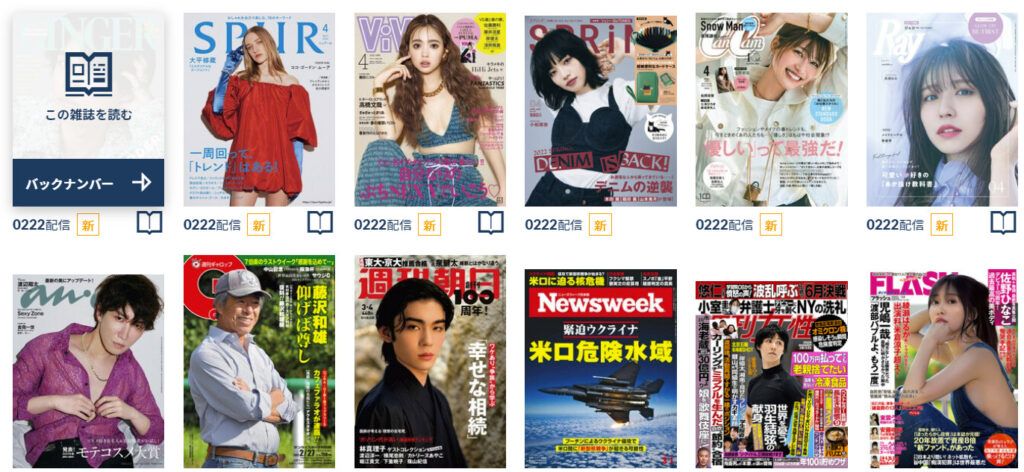Open the ViVi magazine cover
This screenshot has height=472, width=1024.
tap(429, 110)
